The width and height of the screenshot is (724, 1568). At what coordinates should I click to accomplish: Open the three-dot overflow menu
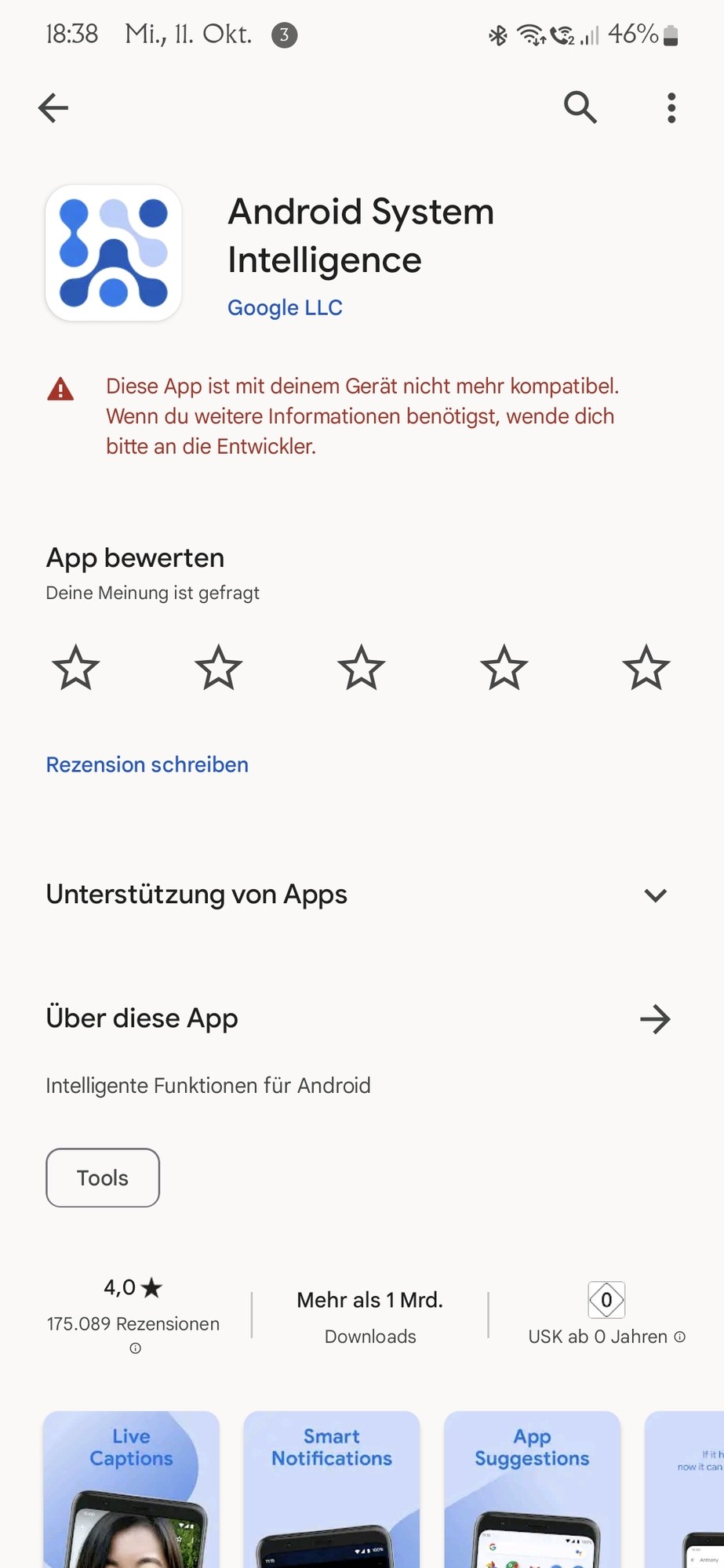pos(671,107)
